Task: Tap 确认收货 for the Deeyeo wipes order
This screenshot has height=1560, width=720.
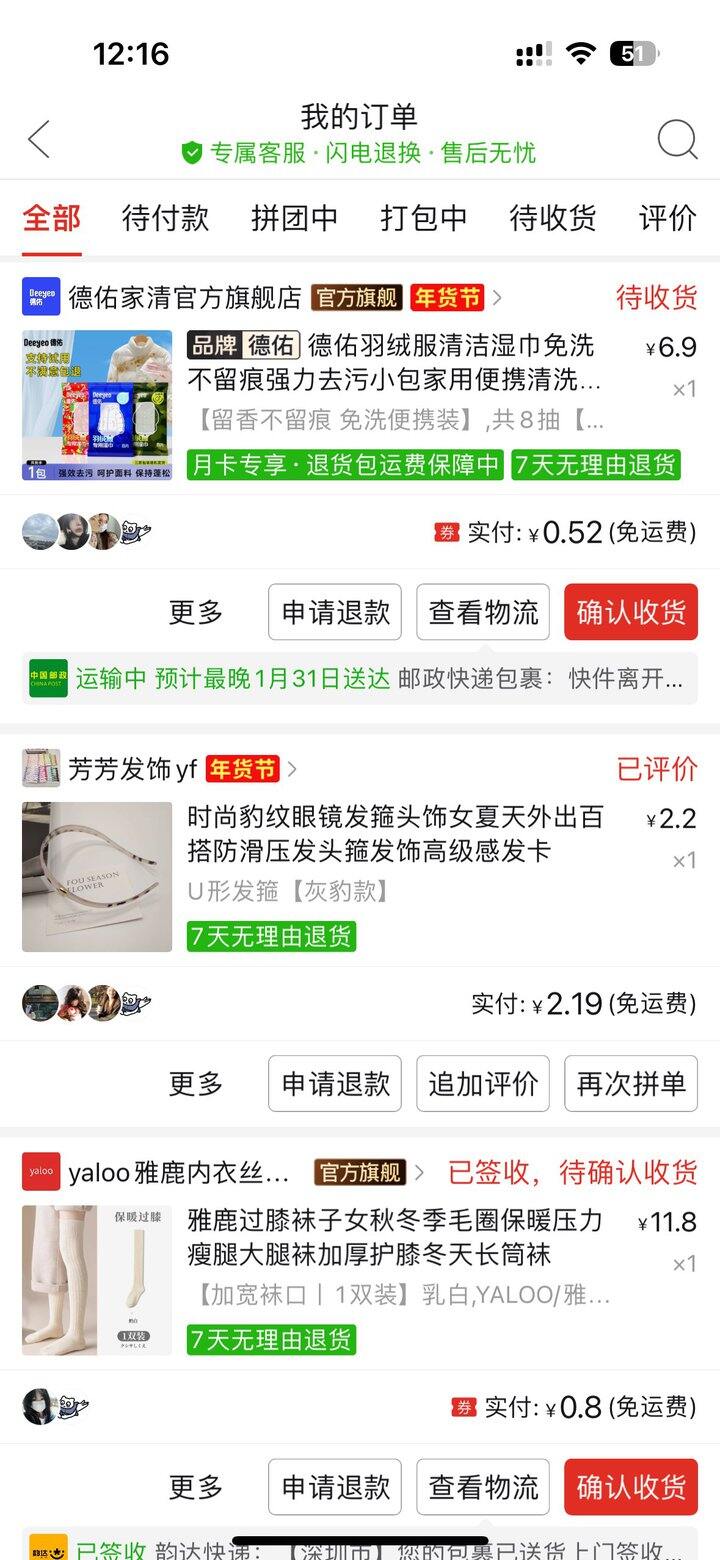Action: [x=630, y=613]
